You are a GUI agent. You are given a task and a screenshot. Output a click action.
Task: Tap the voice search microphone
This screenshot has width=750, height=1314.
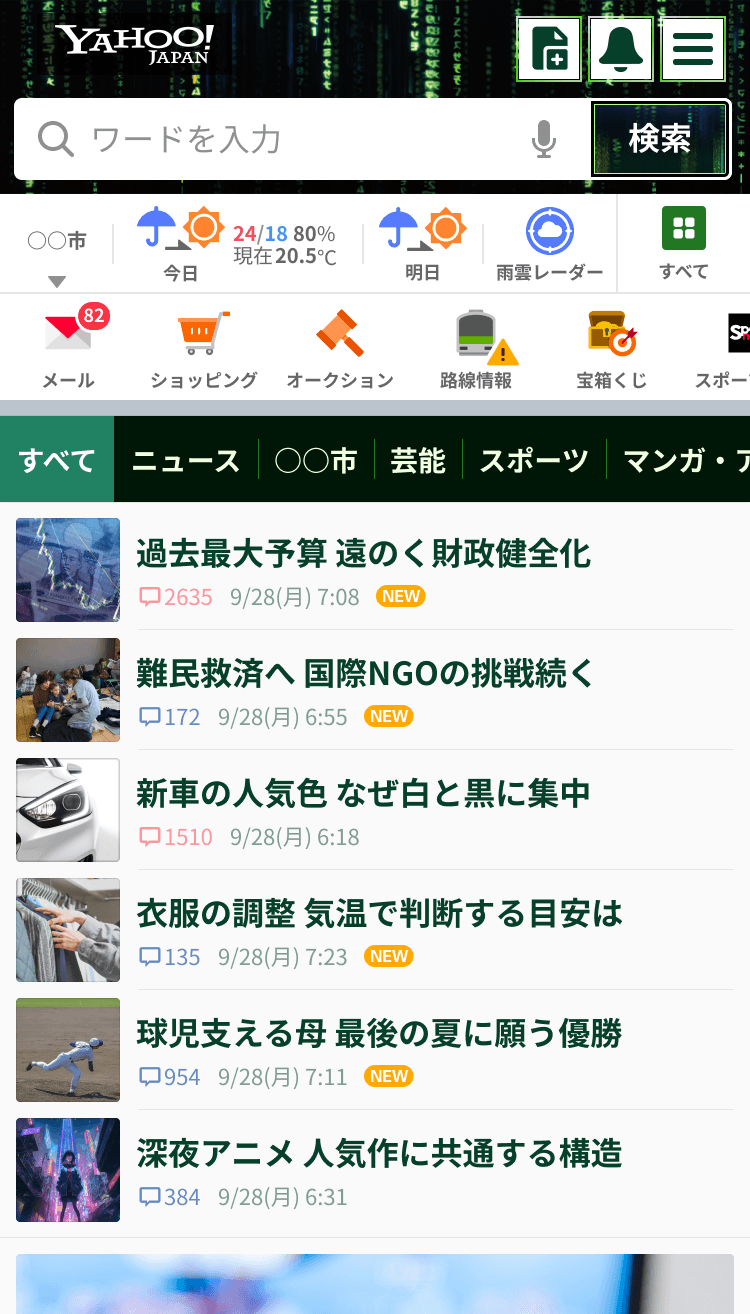click(544, 140)
